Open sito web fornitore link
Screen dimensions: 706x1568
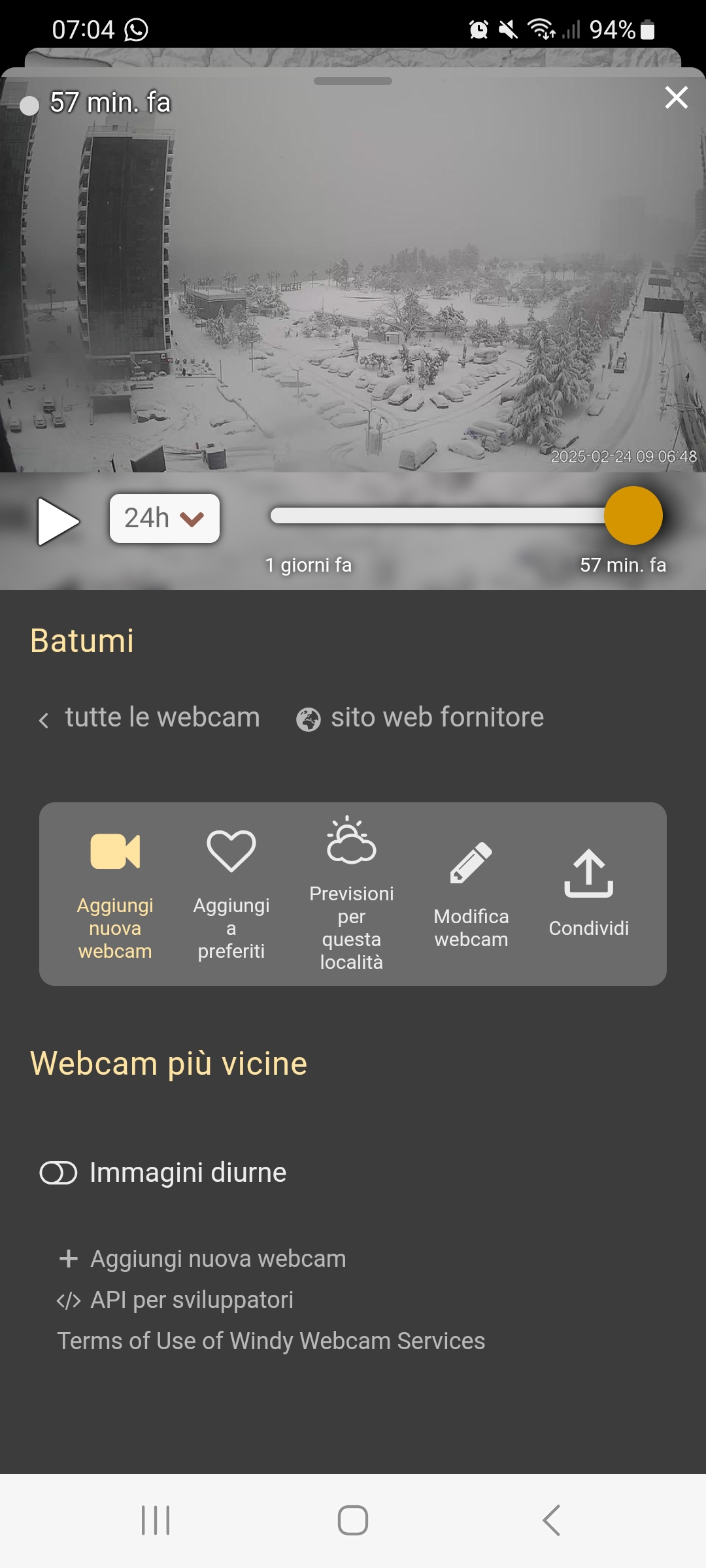420,717
